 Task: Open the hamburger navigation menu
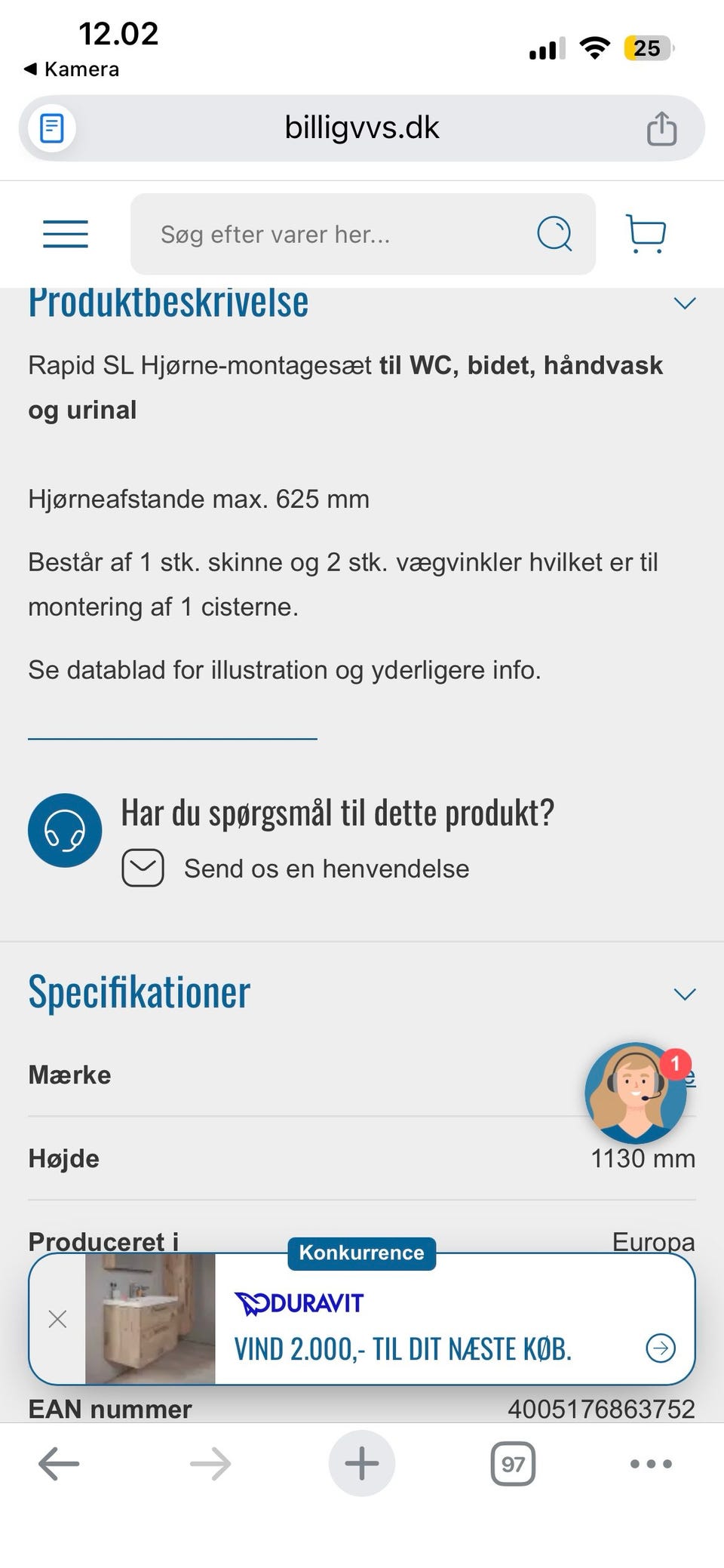tap(65, 234)
